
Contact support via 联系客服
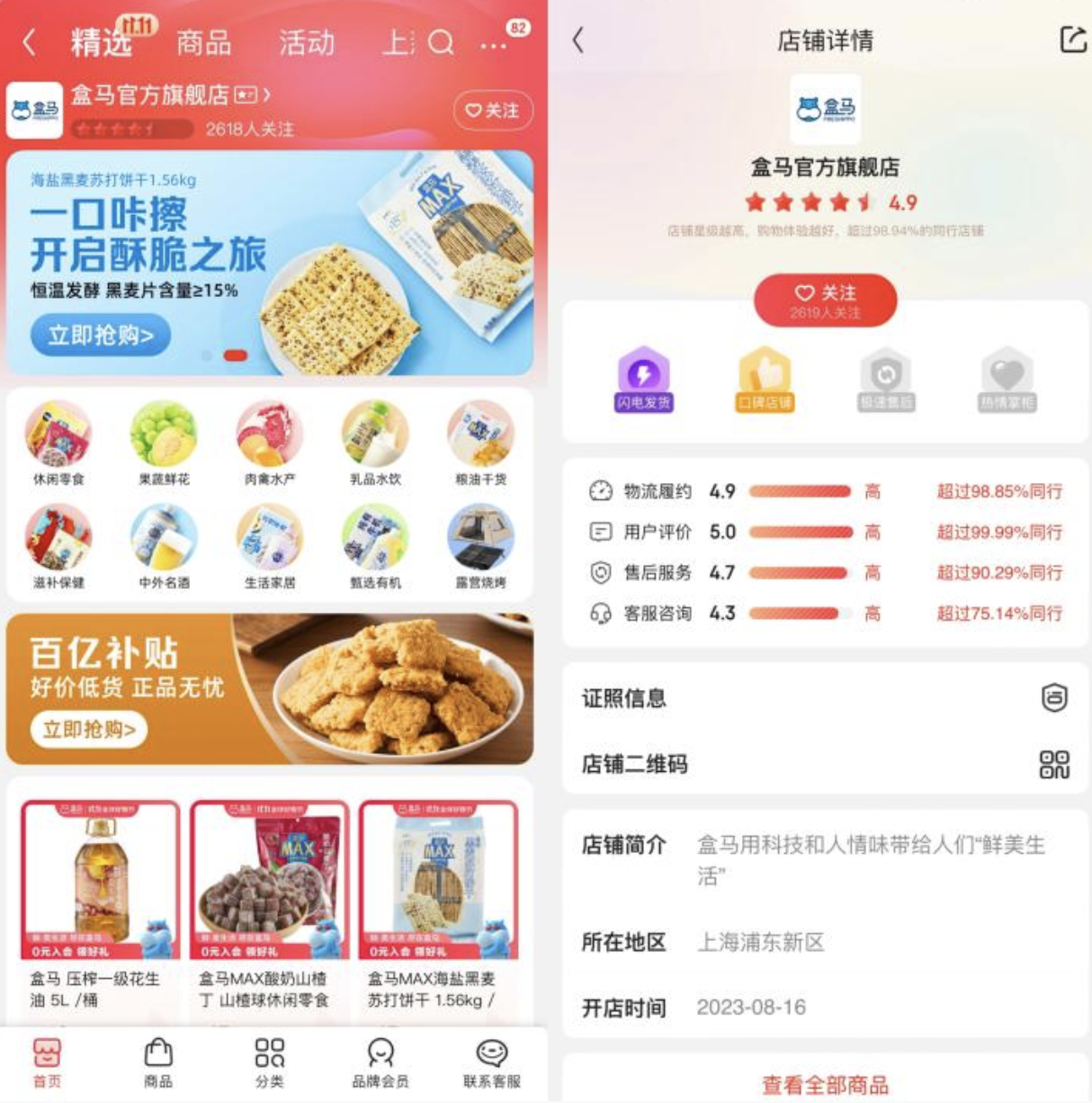pyautogui.click(x=491, y=1063)
